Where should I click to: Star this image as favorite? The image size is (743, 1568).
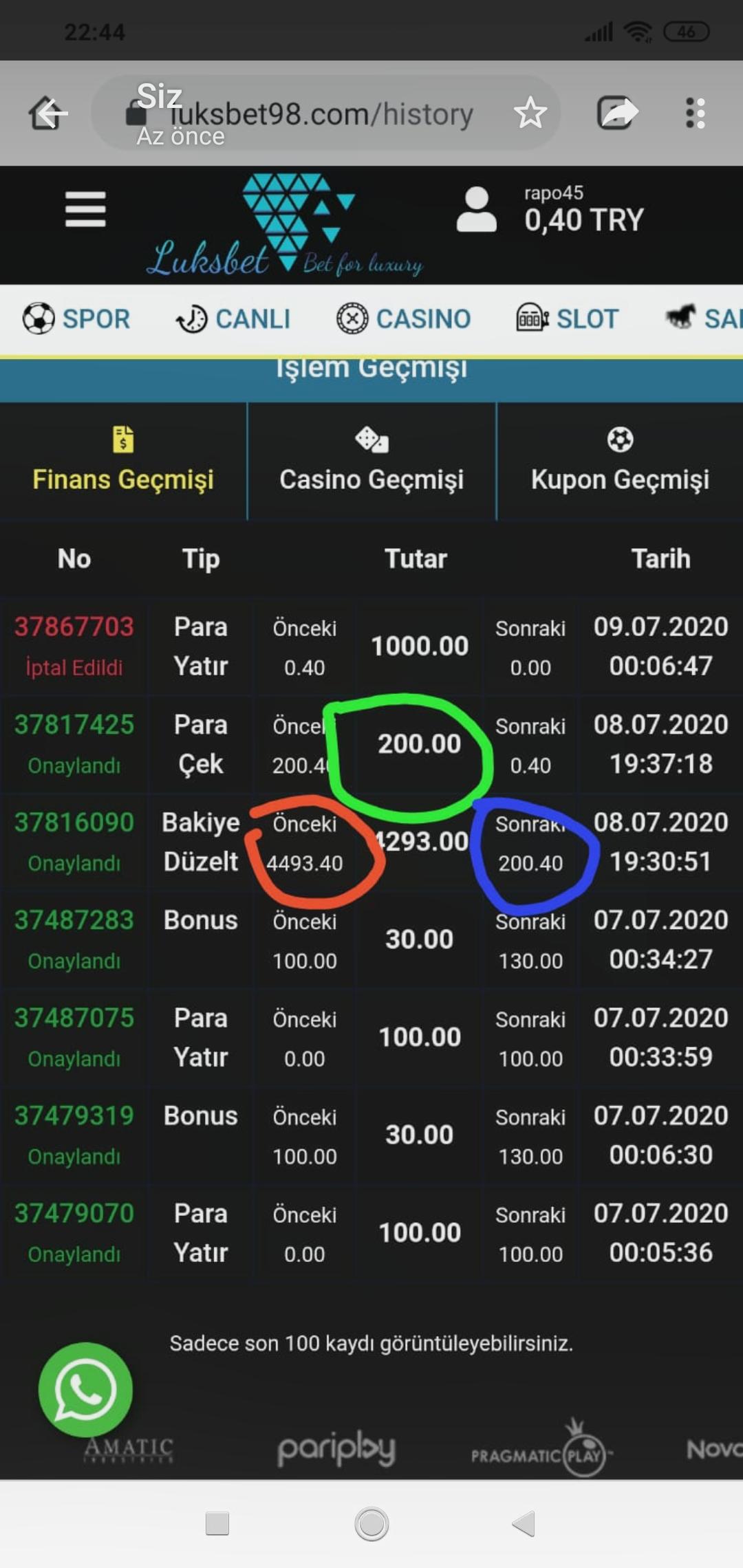tap(530, 113)
